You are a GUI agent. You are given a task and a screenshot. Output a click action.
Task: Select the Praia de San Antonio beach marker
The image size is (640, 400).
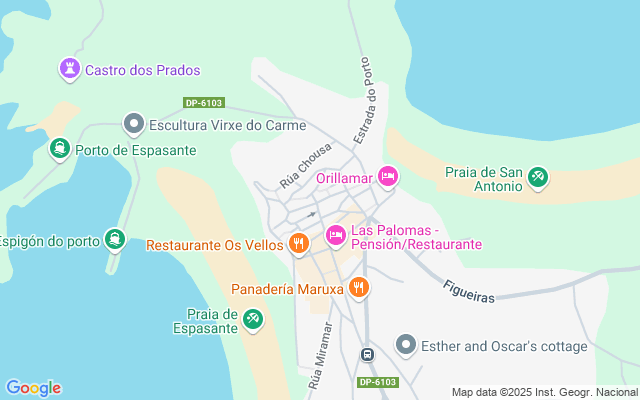pos(538,178)
